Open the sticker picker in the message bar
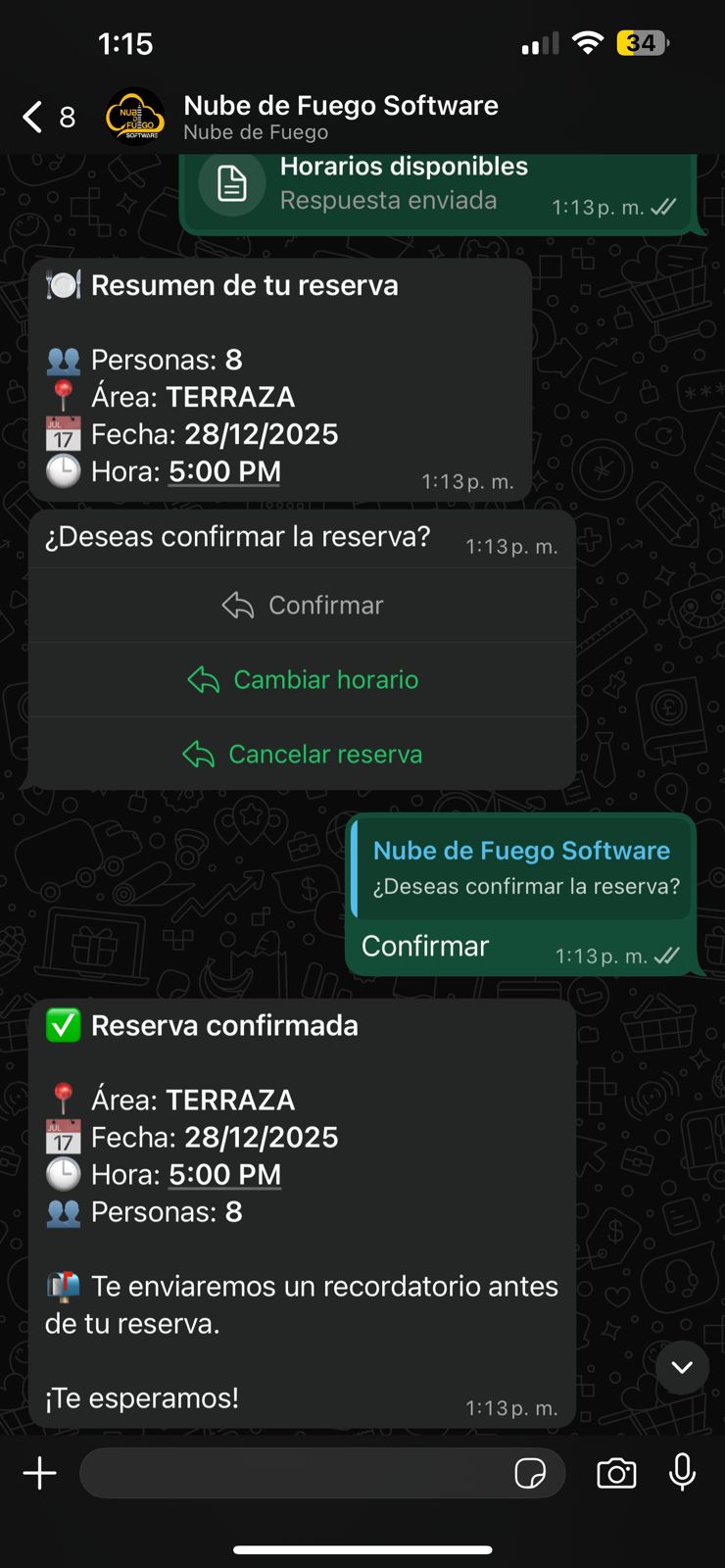 click(530, 1473)
